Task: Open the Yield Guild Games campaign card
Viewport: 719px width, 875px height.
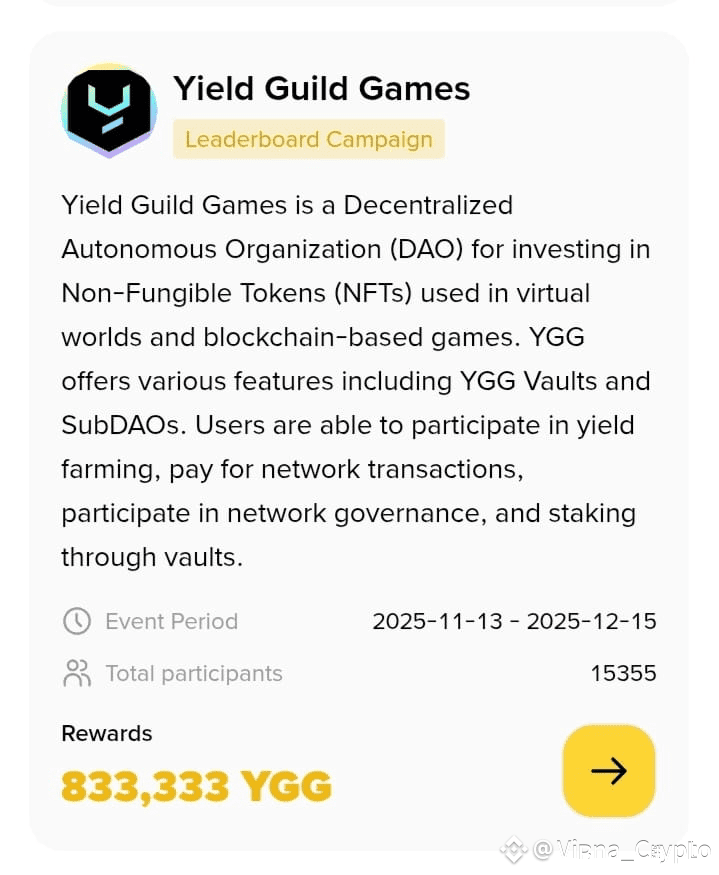Action: click(320, 89)
